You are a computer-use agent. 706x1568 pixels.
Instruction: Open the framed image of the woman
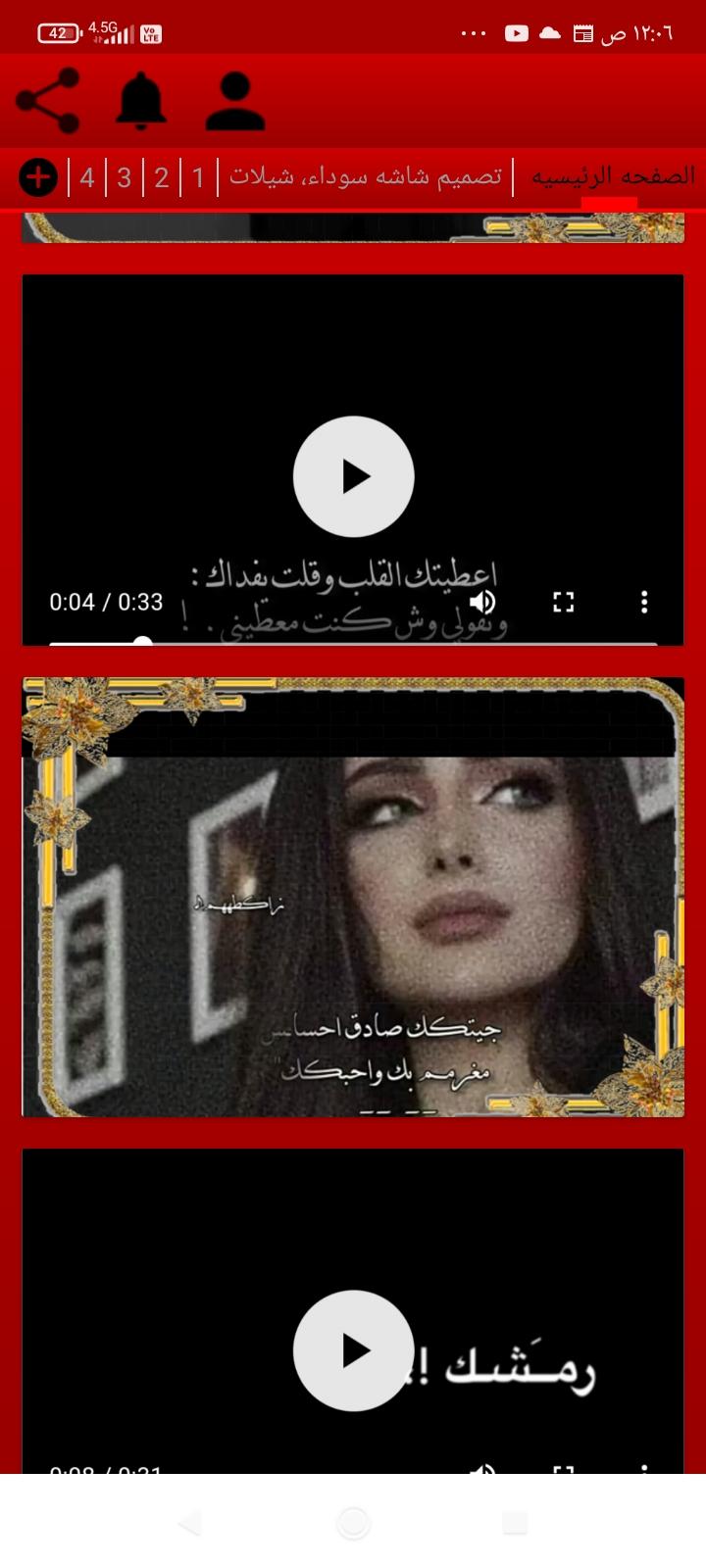[x=353, y=897]
